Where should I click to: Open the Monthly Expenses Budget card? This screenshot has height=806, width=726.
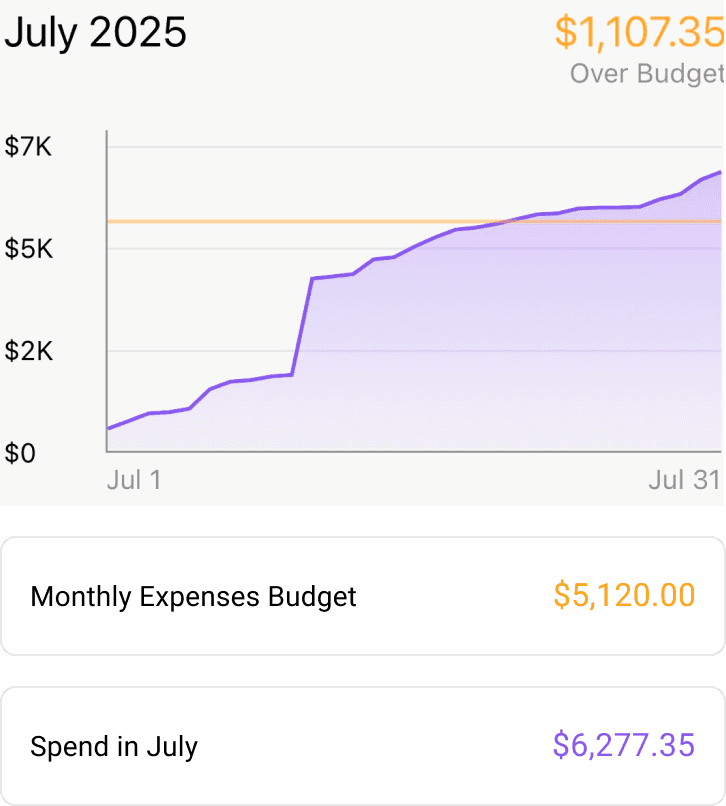pos(363,596)
